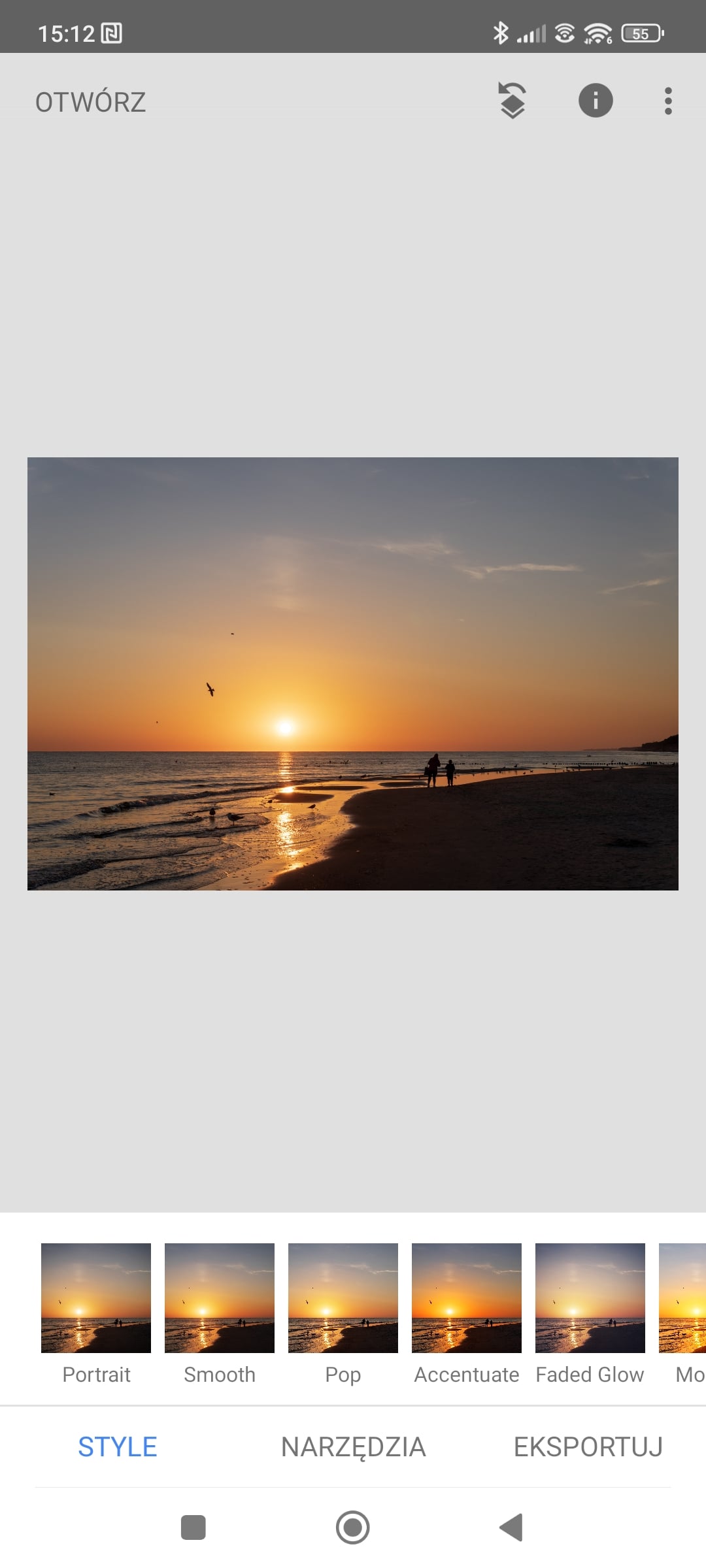The width and height of the screenshot is (706, 1568).
Task: Open the three-dot overflow menu
Action: (x=667, y=101)
